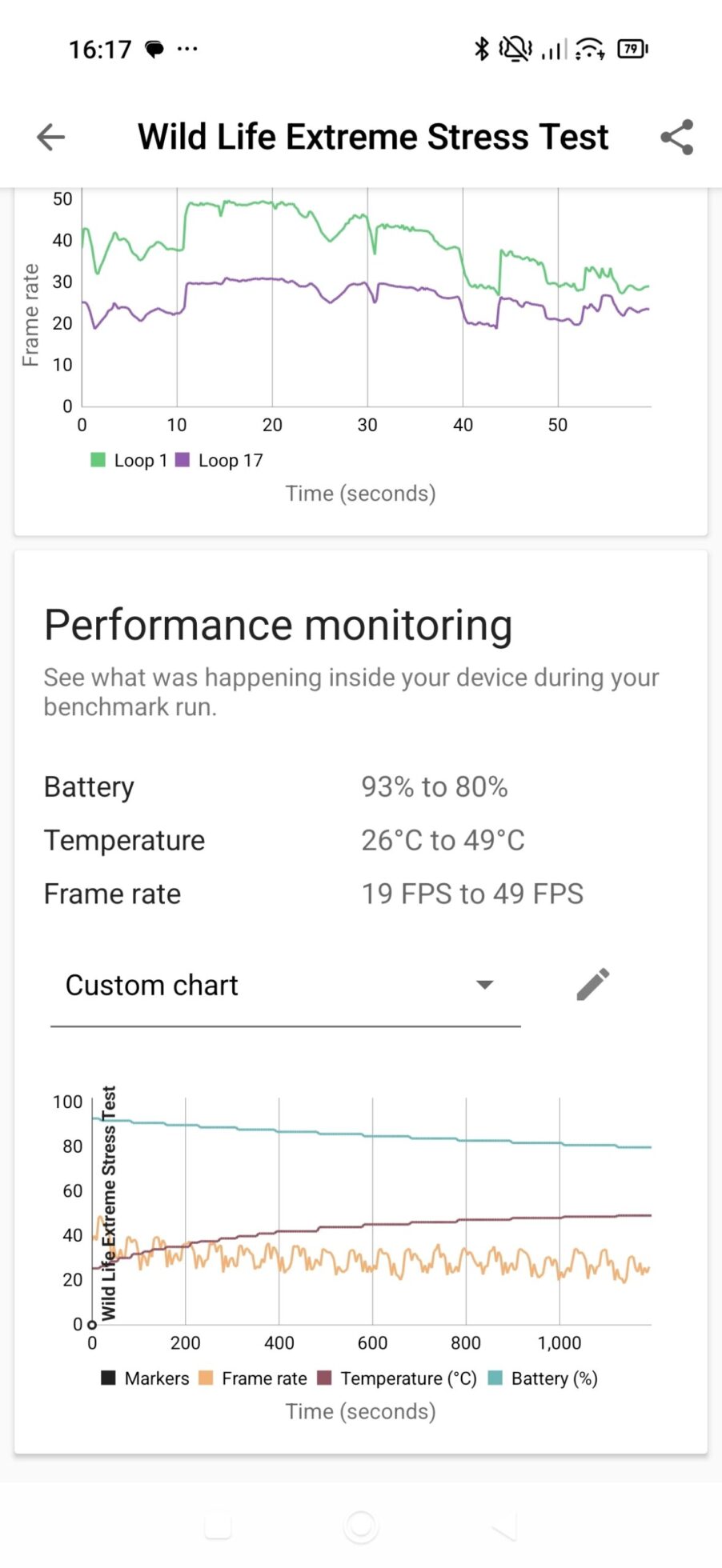This screenshot has width=722, height=1568.
Task: Edit the custom chart with the pencil icon
Action: coord(593,985)
